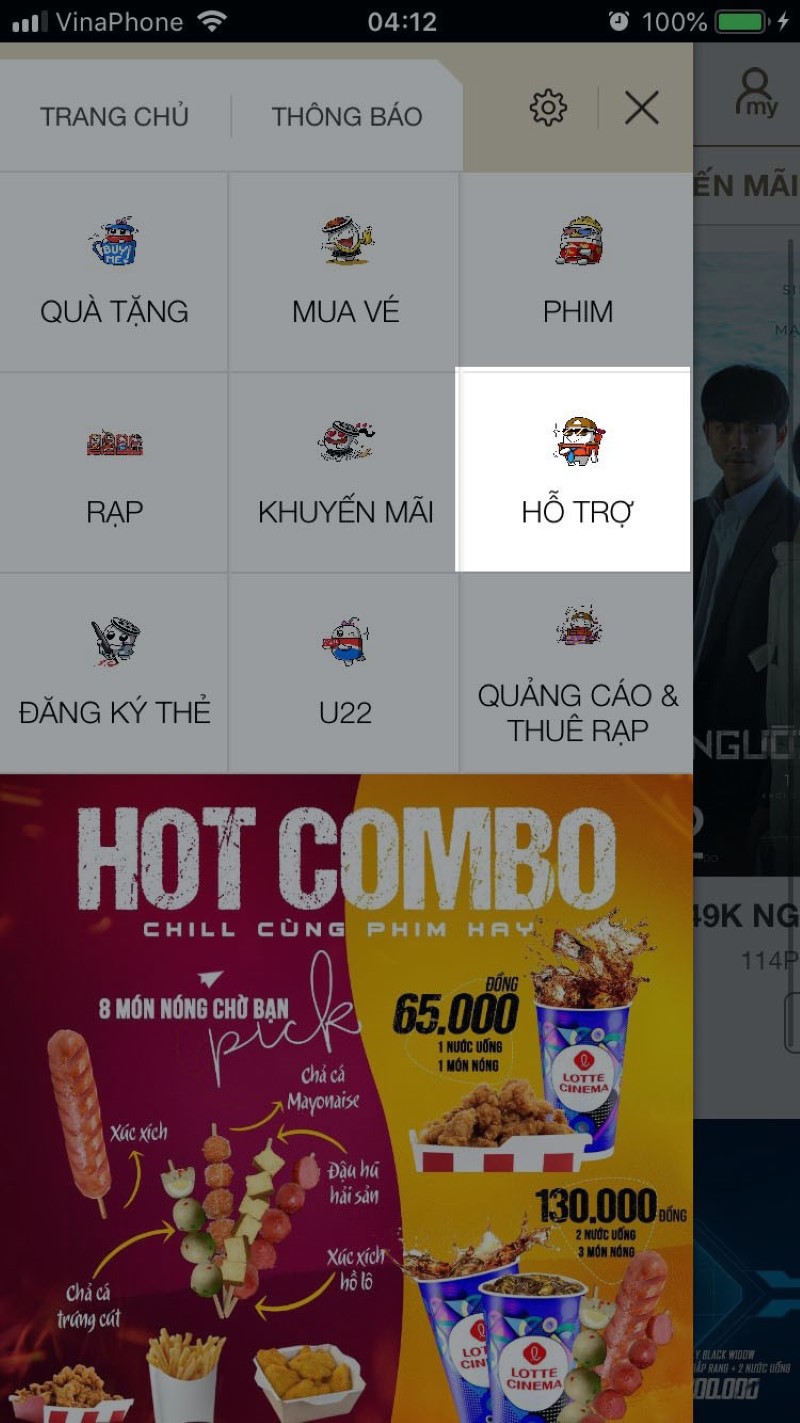Image resolution: width=800 pixels, height=1423 pixels.
Task: View Khuyến Mãi promotions
Action: point(345,472)
